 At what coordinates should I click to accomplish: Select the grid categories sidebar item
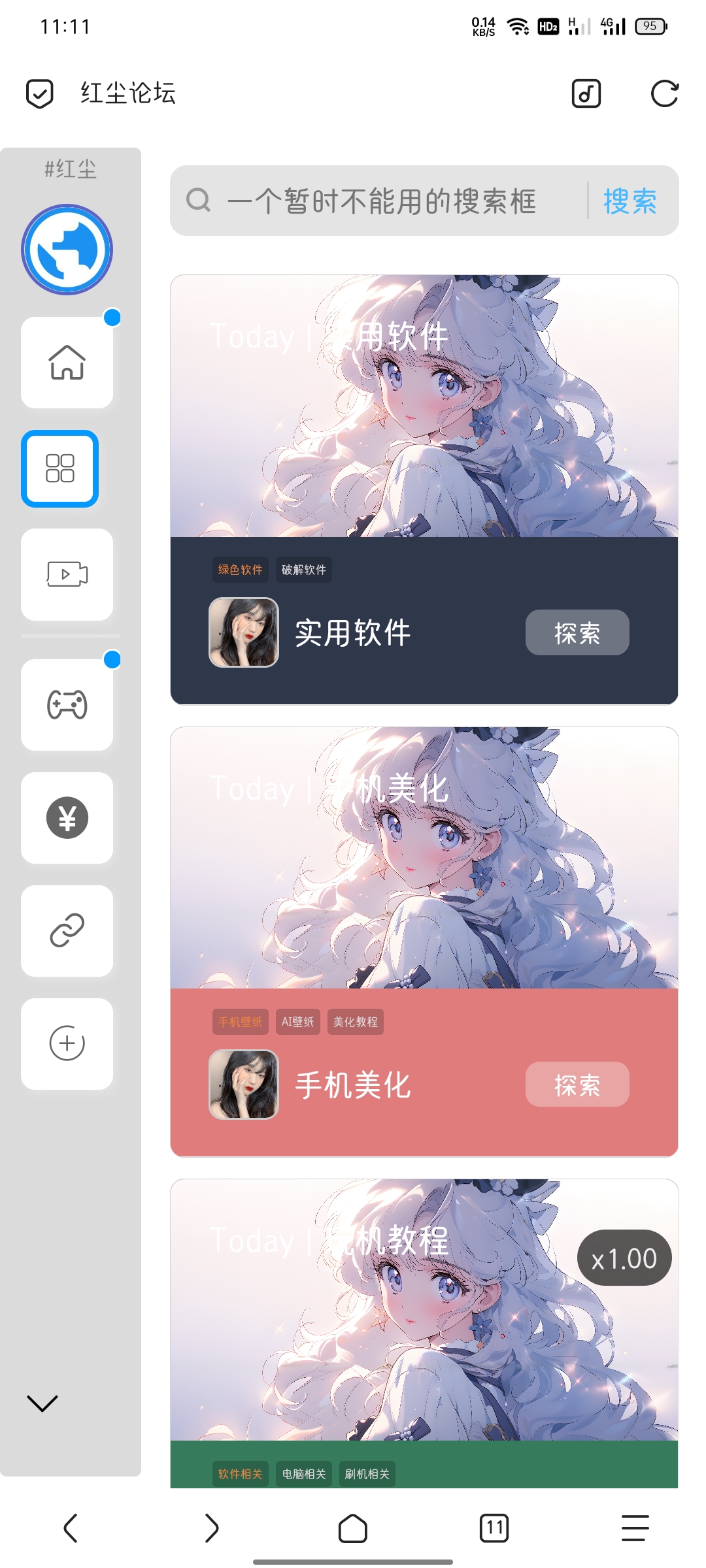[x=60, y=468]
